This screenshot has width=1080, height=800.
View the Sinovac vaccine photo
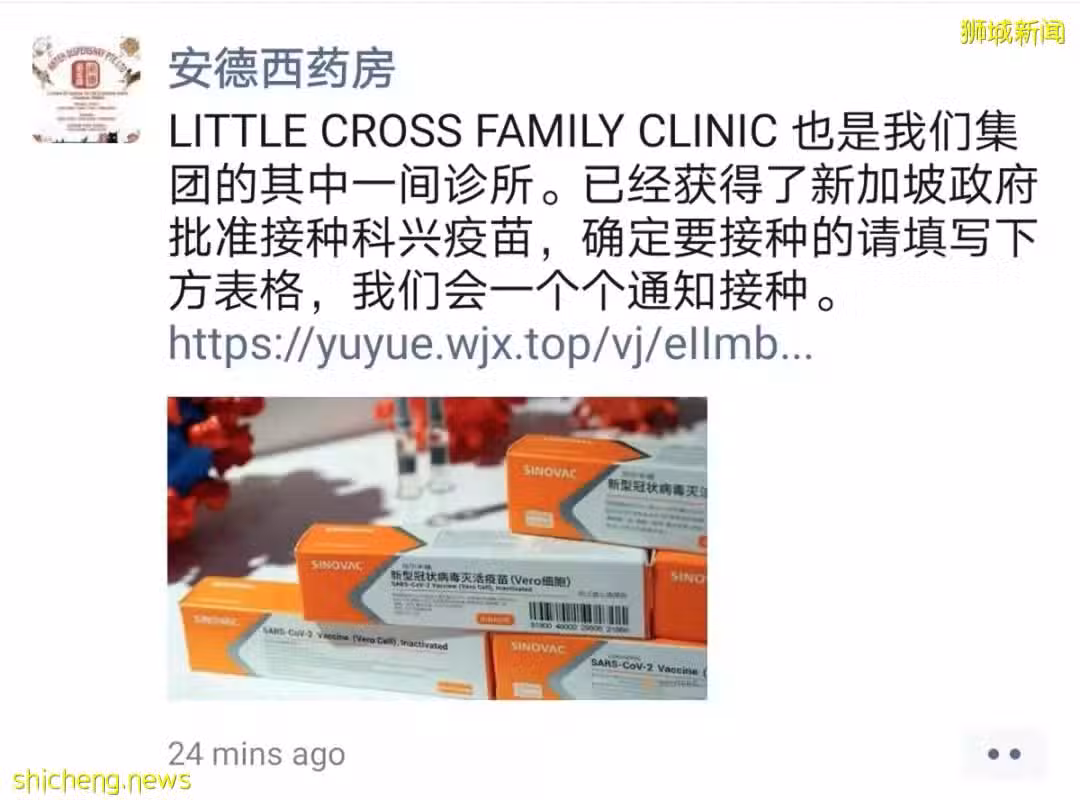pos(437,548)
